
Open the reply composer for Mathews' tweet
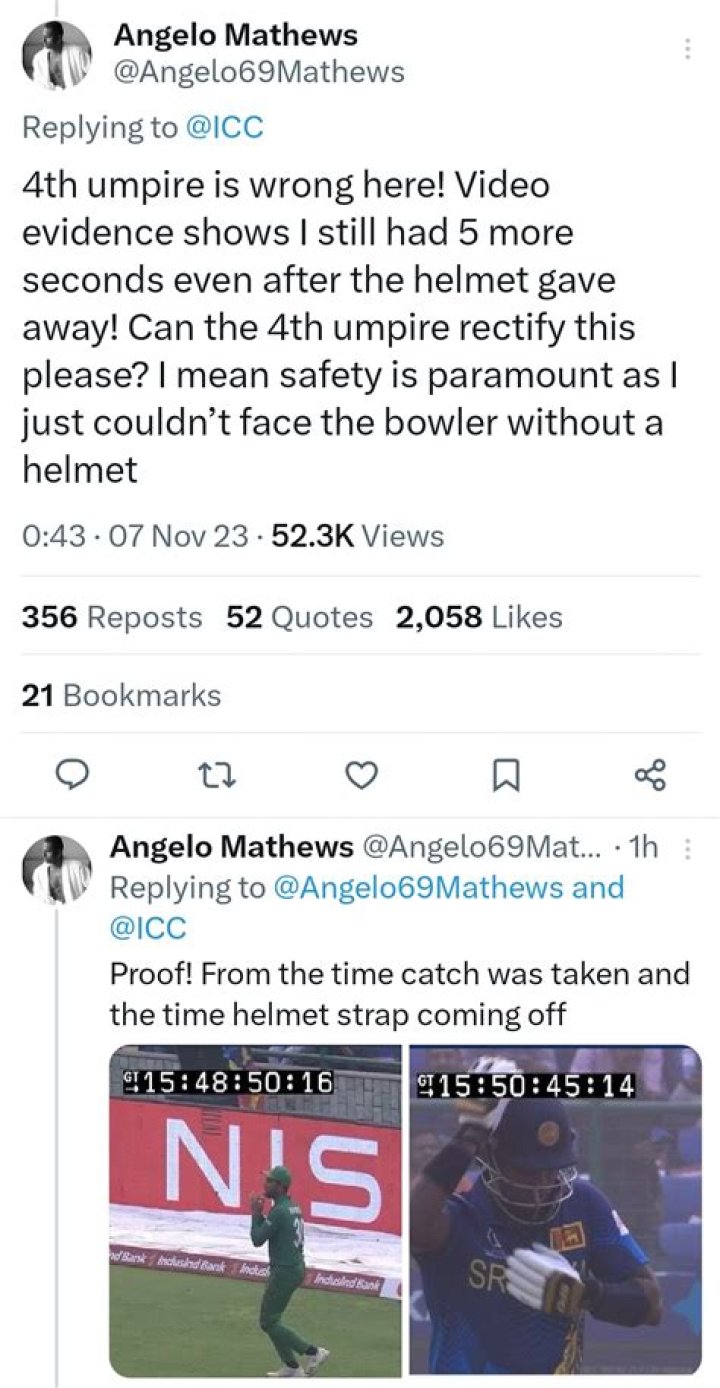point(71,773)
